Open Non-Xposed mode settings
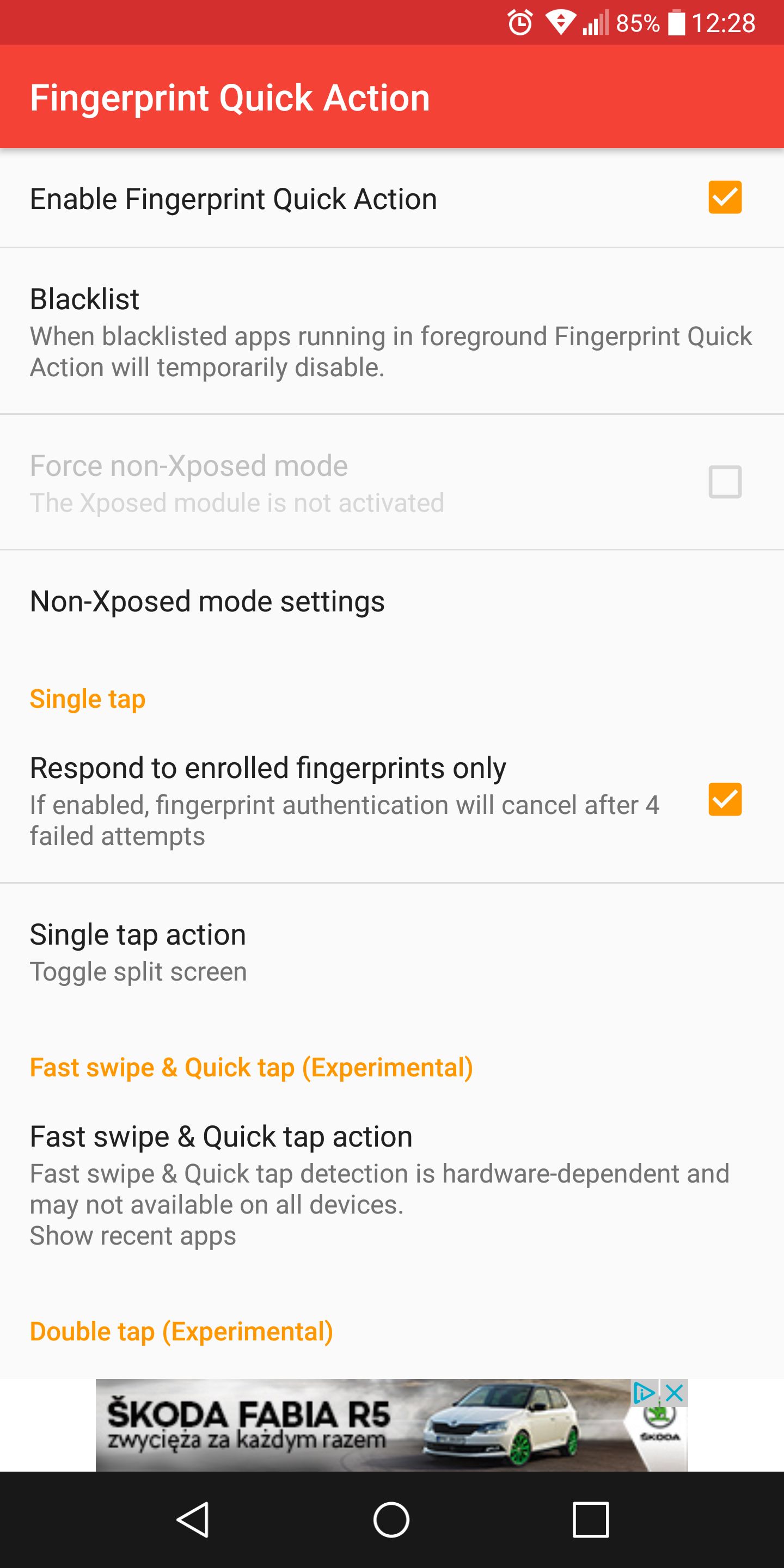 (392, 601)
